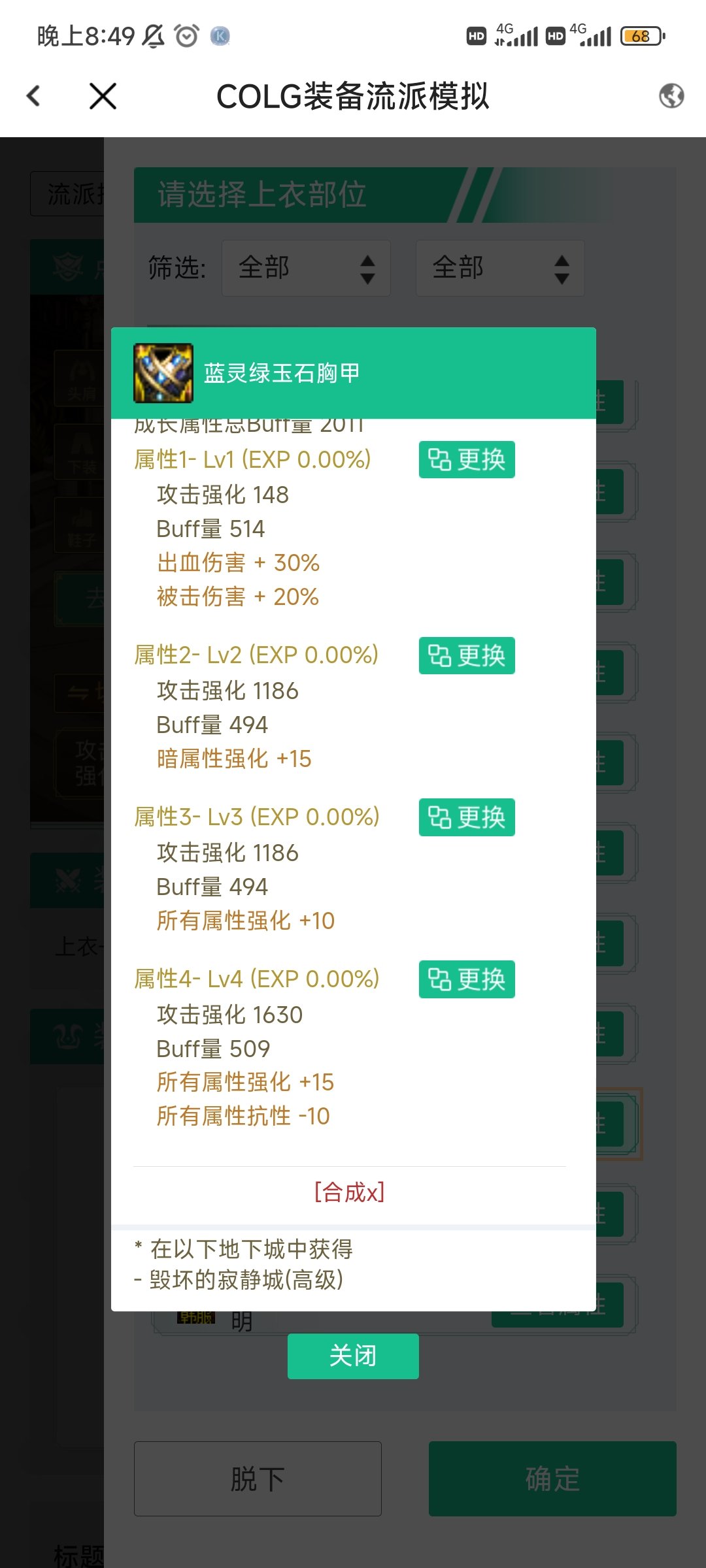Replace 属性2 with the 更换 button
The image size is (706, 1568).
[467, 655]
